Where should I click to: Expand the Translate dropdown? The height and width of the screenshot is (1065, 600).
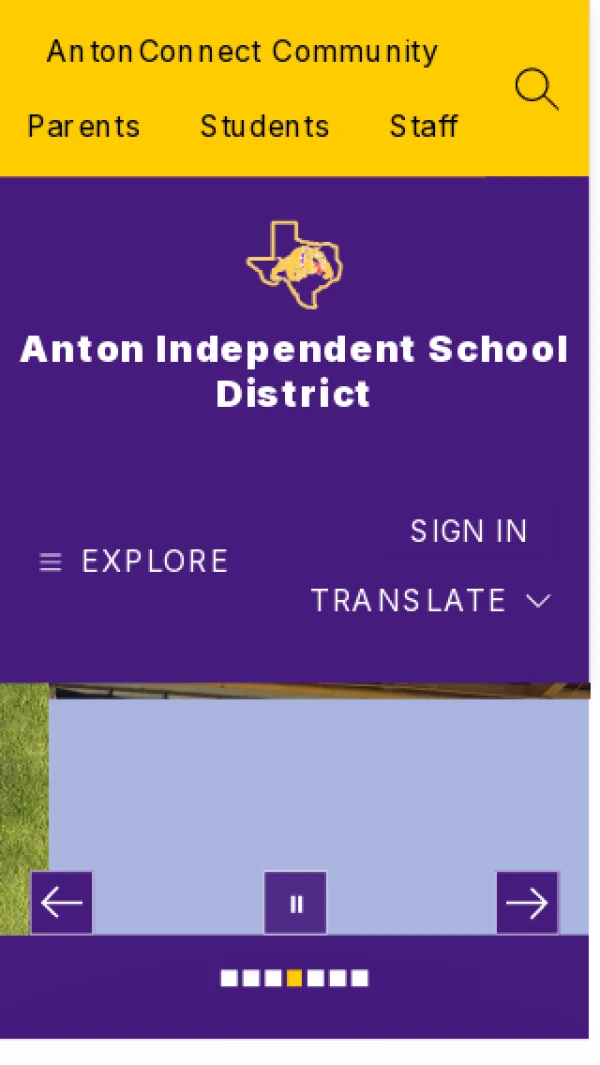coord(431,601)
